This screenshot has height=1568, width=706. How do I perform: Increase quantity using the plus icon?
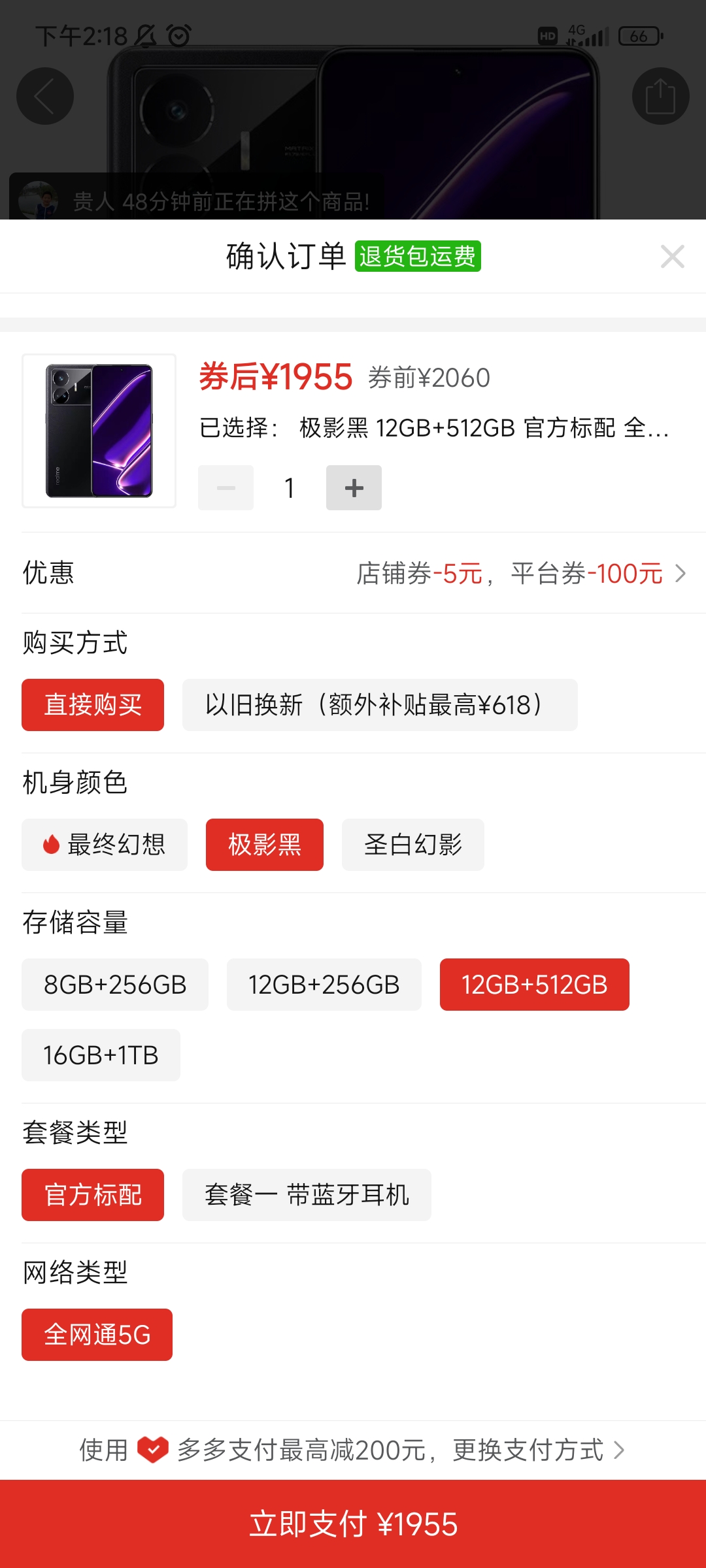(x=354, y=487)
